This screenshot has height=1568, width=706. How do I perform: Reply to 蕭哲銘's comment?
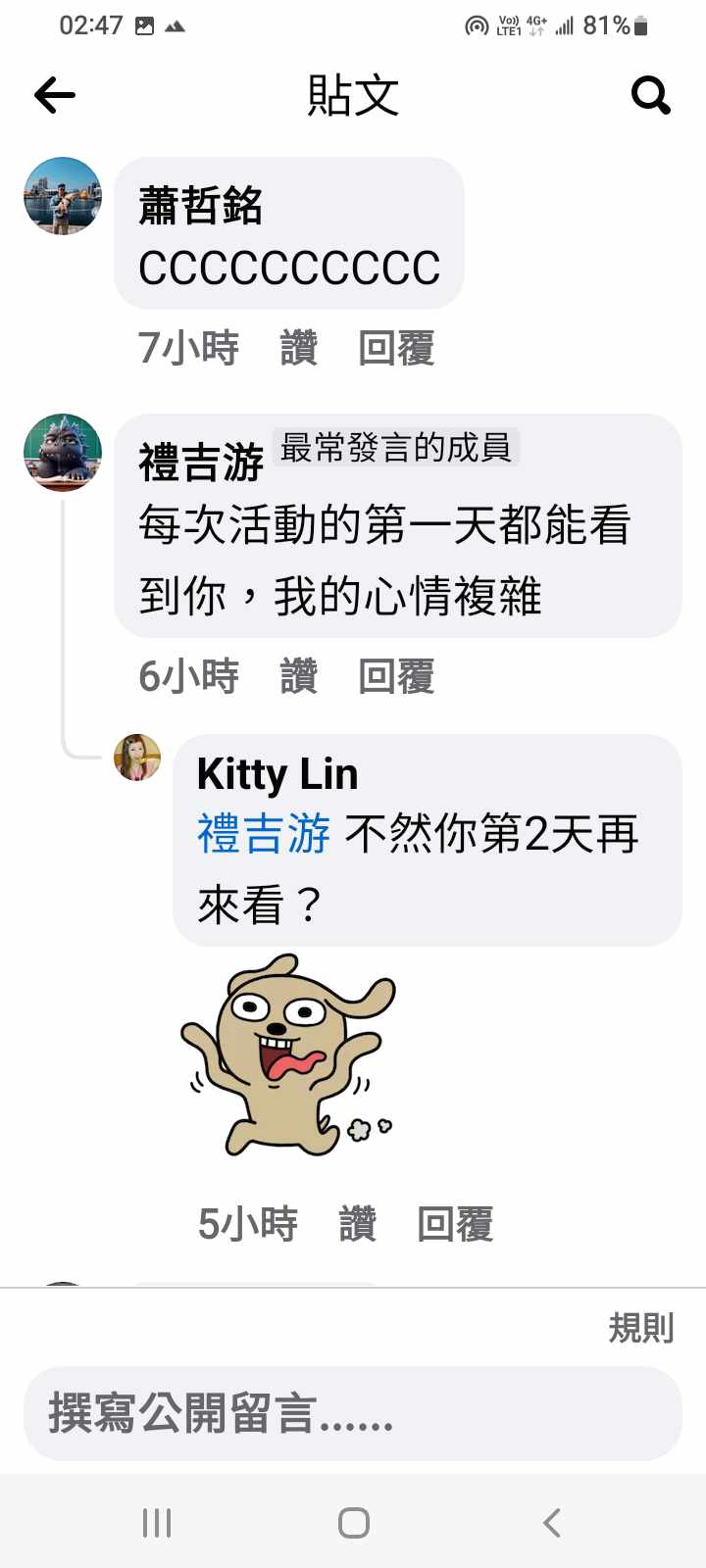tap(396, 348)
